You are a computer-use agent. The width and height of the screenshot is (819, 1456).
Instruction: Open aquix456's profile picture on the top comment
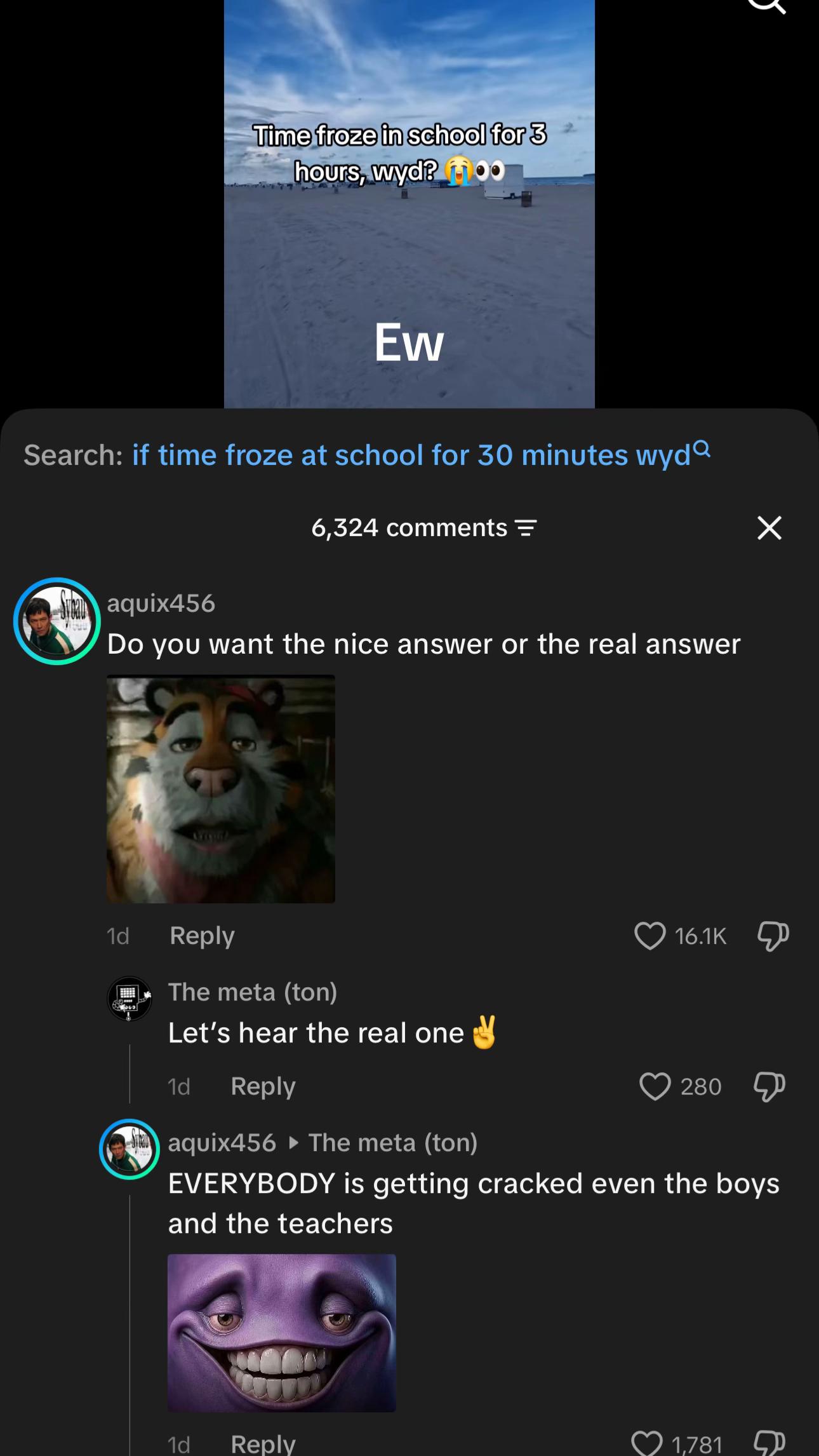(57, 621)
